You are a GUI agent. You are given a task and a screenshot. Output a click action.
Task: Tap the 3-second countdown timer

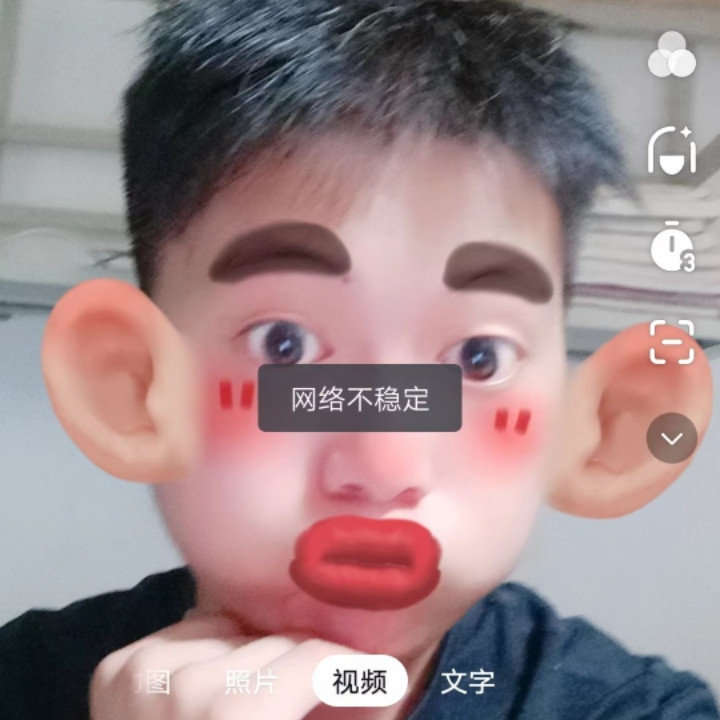(x=672, y=247)
